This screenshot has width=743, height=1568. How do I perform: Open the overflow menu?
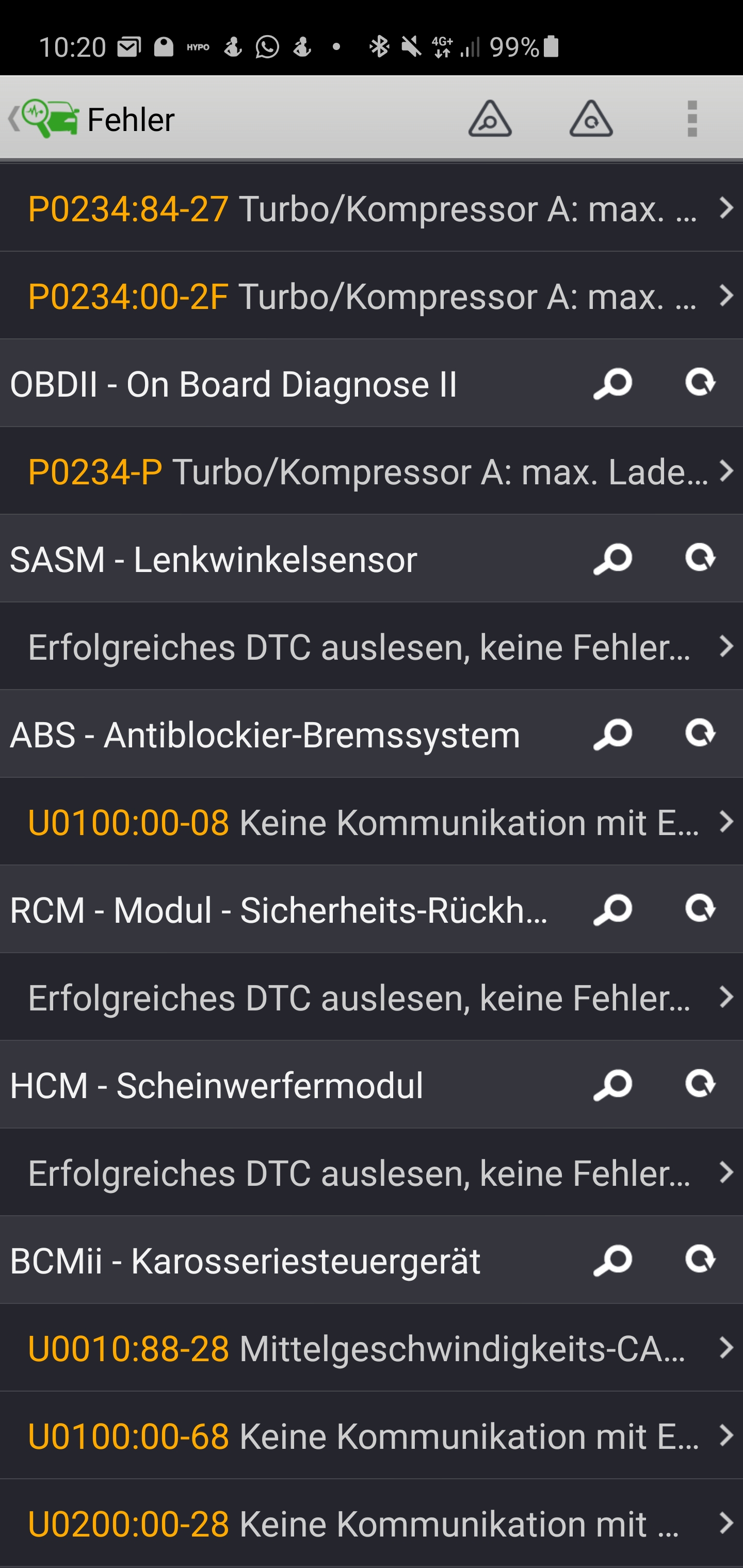click(692, 119)
